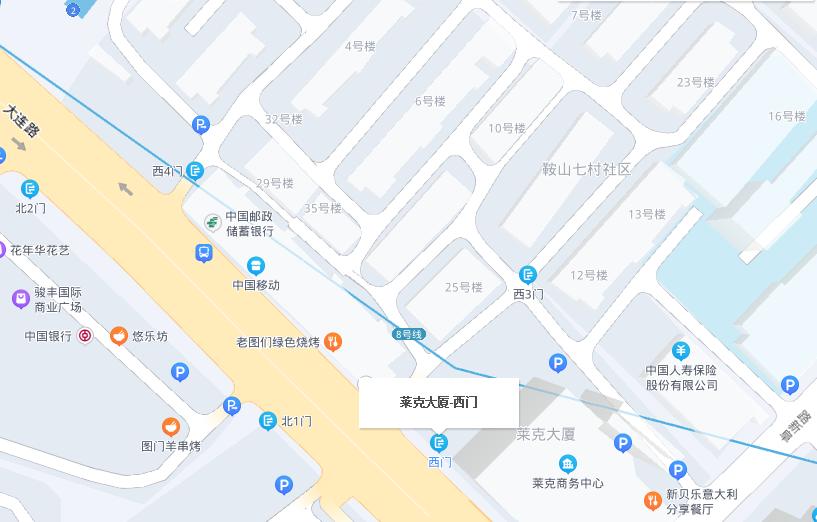Select the 骏丰国际商业广场 shopping marker

[x=20, y=299]
